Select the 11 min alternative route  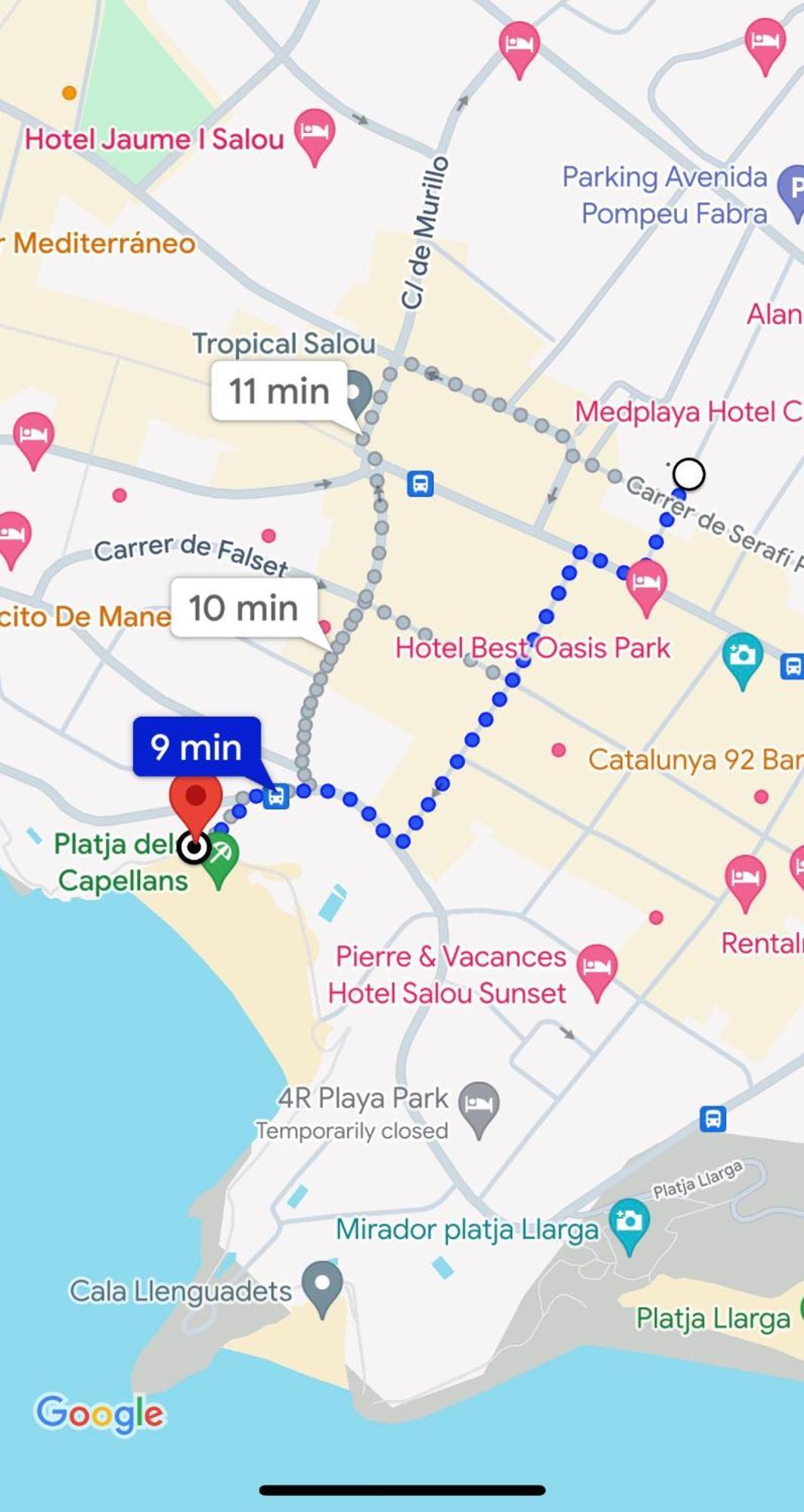pos(279,392)
